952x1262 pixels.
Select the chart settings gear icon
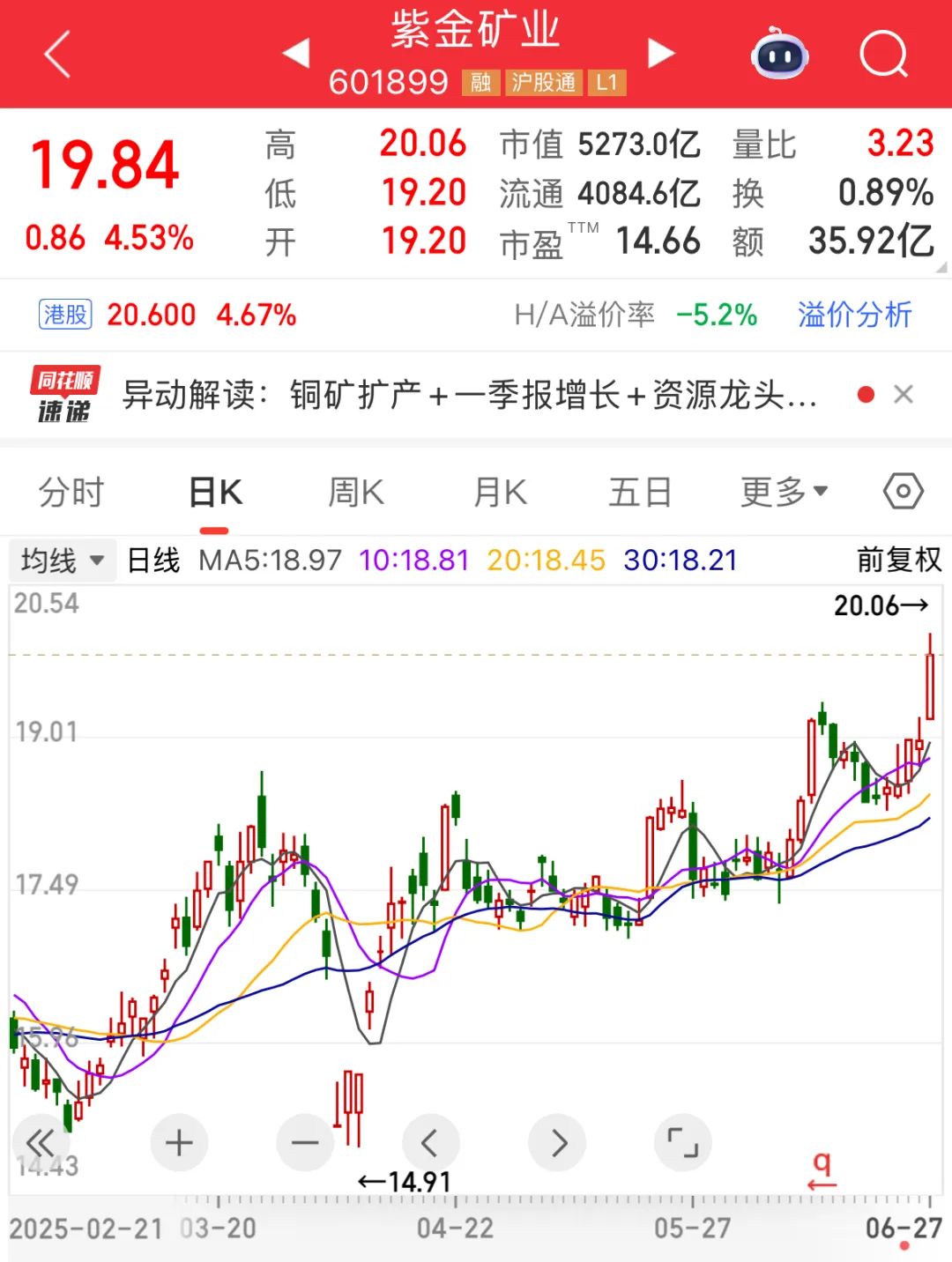click(902, 491)
